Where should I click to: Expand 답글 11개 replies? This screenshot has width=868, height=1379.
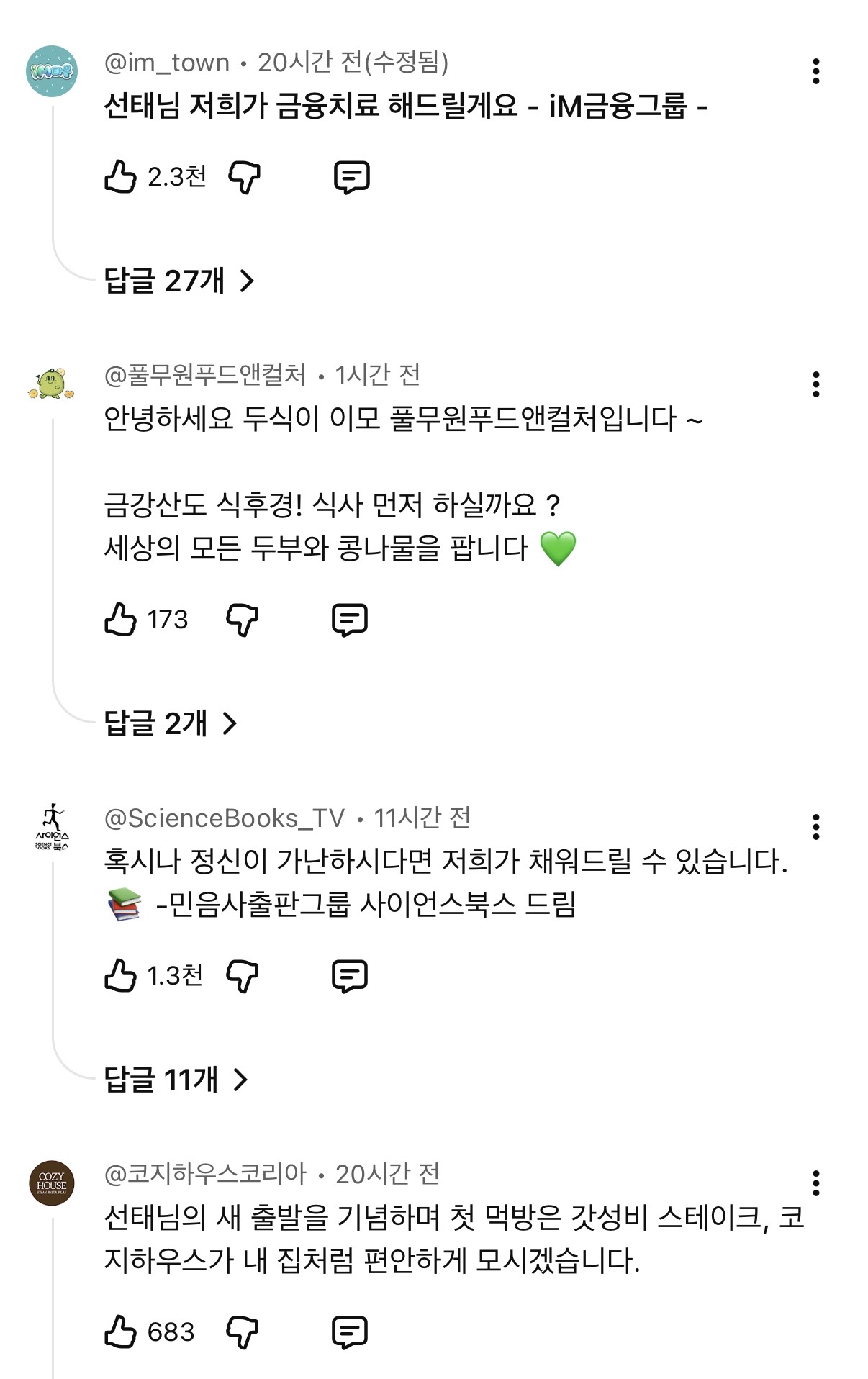coord(176,1080)
